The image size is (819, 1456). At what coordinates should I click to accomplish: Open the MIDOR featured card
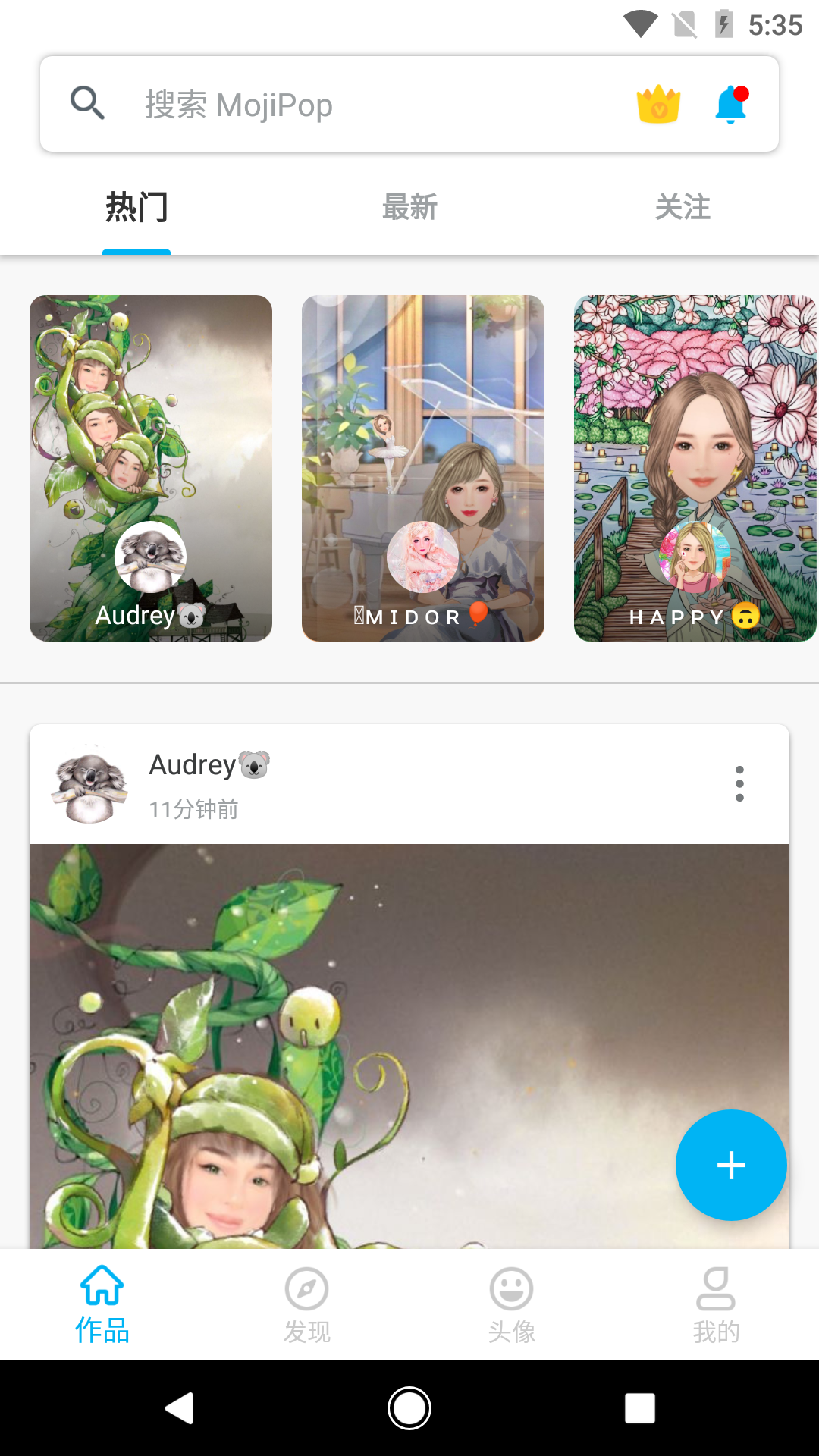pyautogui.click(x=423, y=425)
